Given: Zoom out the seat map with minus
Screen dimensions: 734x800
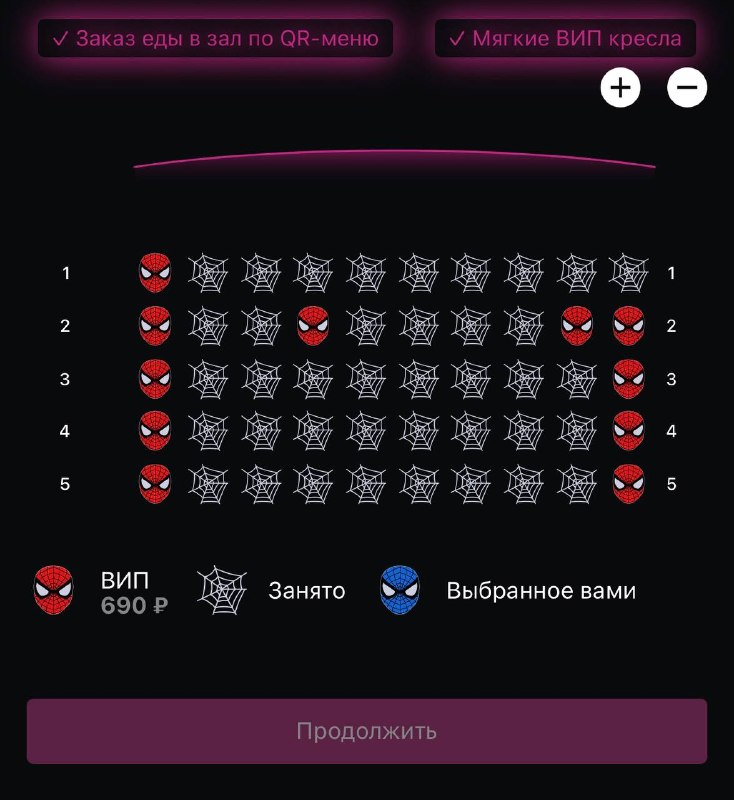Looking at the screenshot, I should pos(687,88).
